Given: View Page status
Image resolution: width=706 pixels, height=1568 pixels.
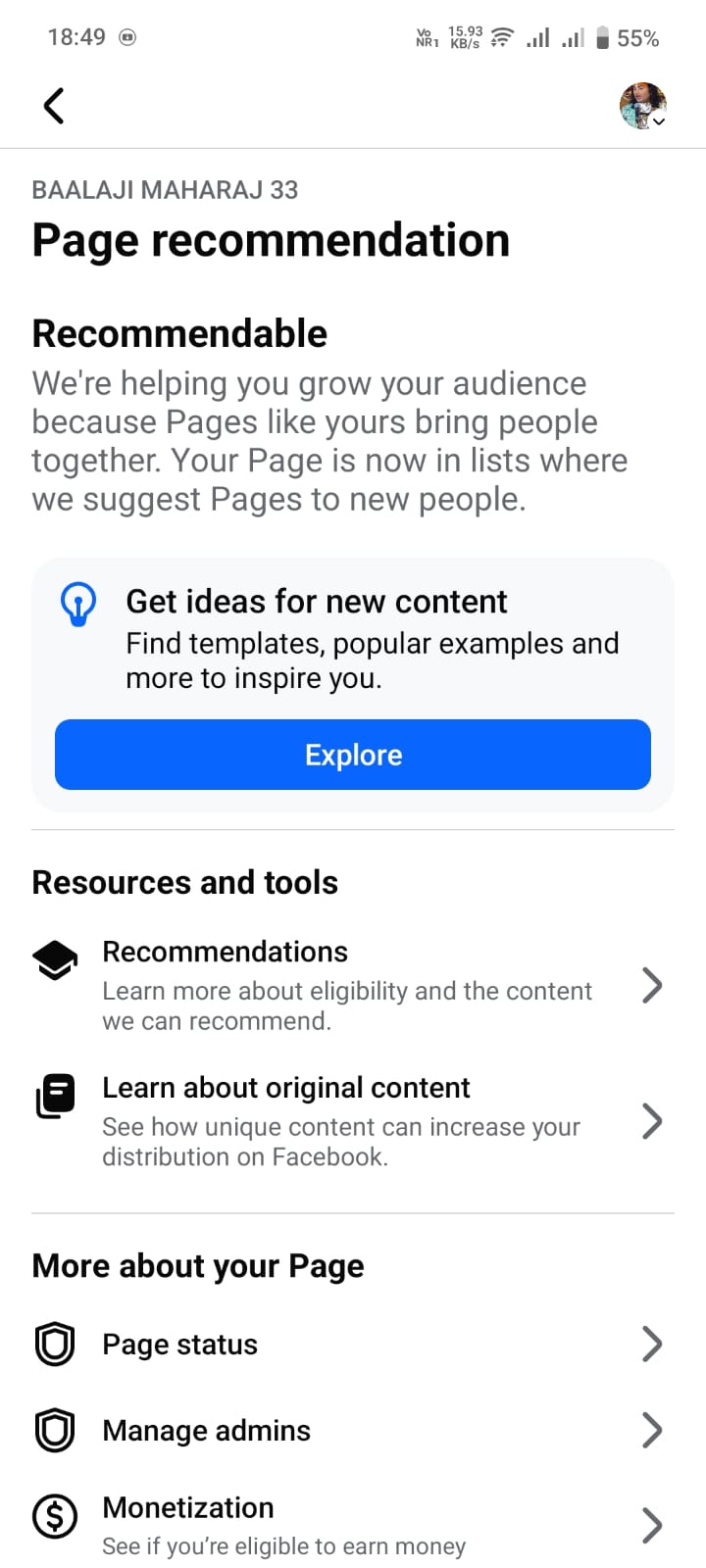Looking at the screenshot, I should [348, 1345].
